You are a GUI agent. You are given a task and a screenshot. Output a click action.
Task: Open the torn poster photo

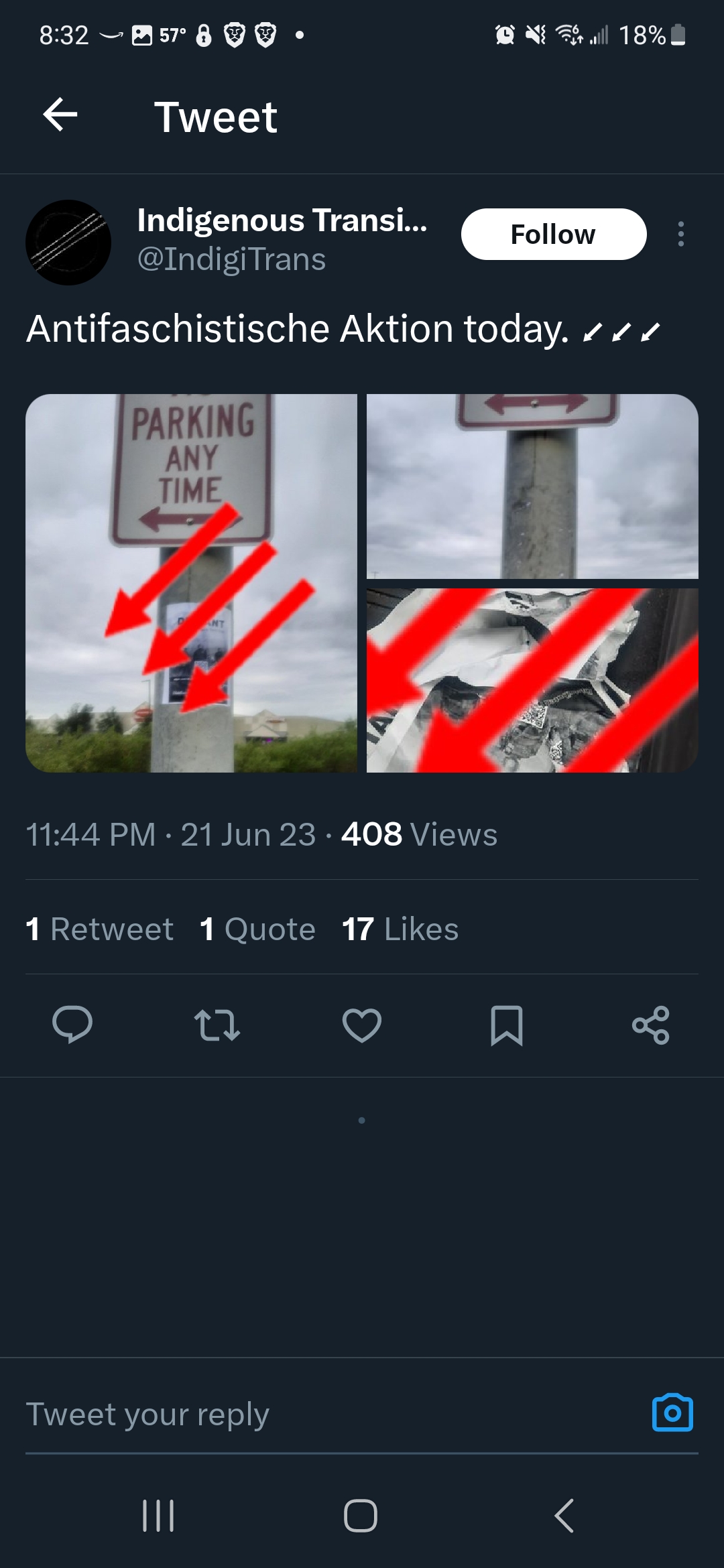pyautogui.click(x=532, y=680)
